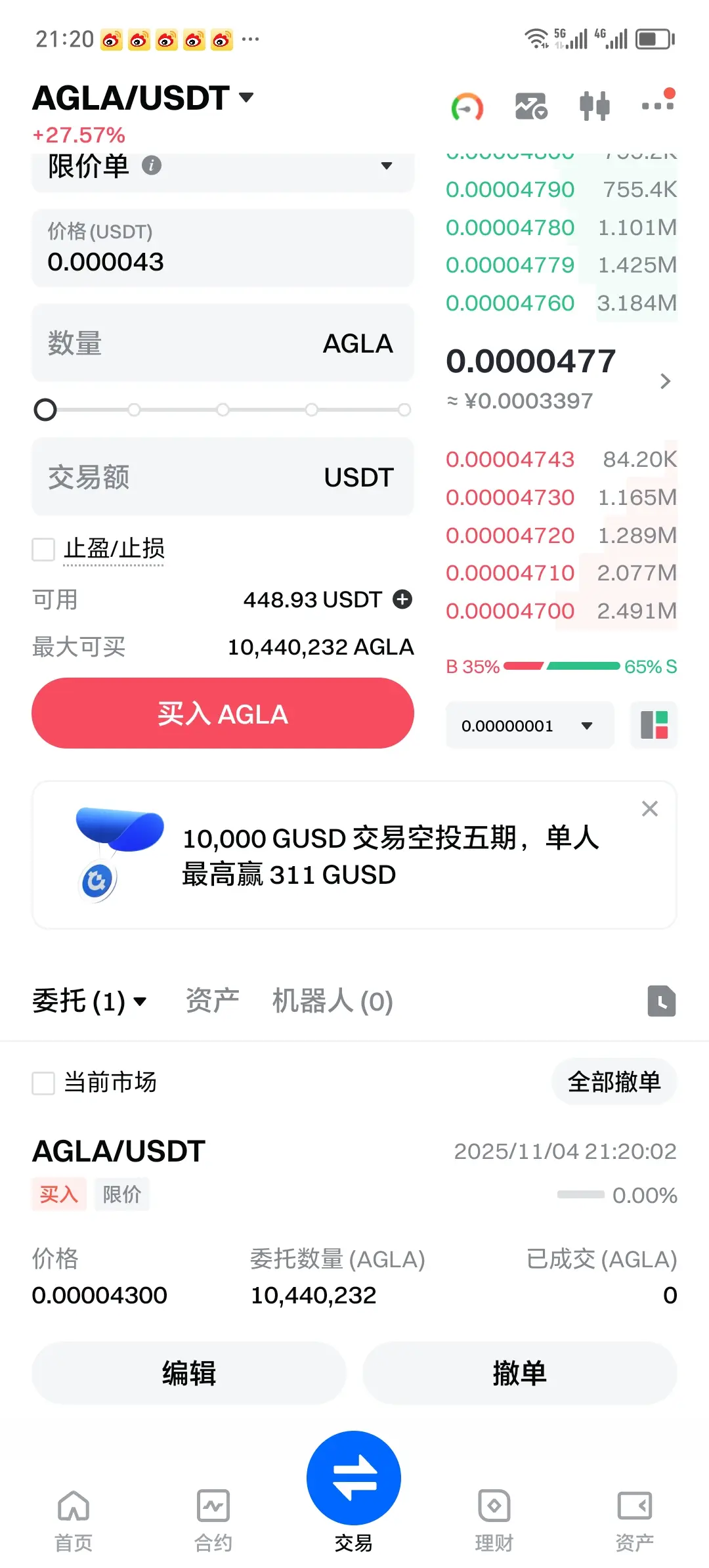Change the 0.00000001 price precision dropdown
This screenshot has width=709, height=1568.
coord(529,726)
